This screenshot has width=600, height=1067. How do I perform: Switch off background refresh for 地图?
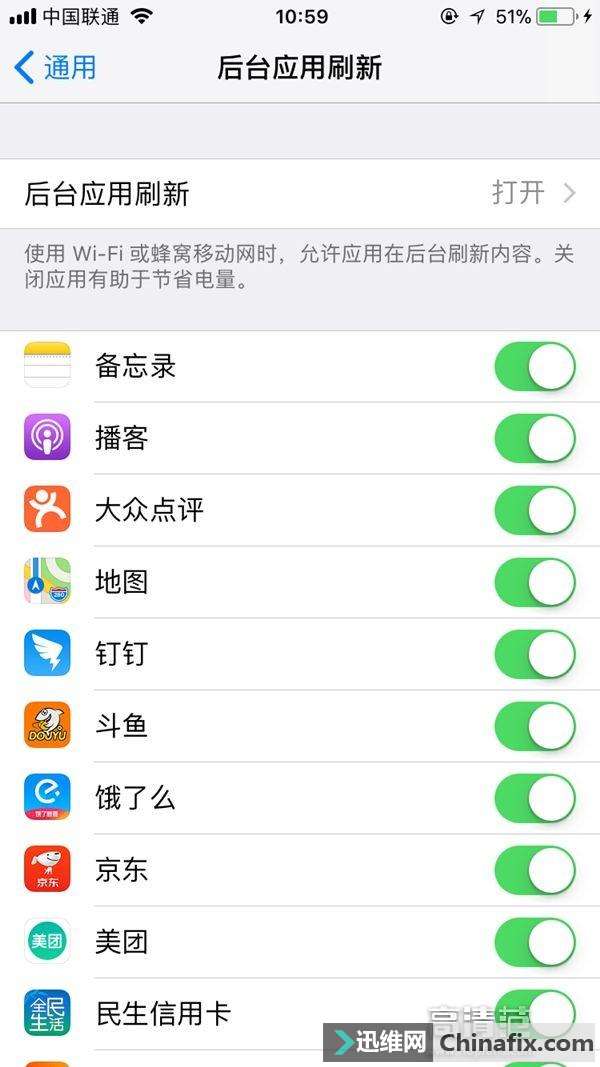click(x=535, y=582)
